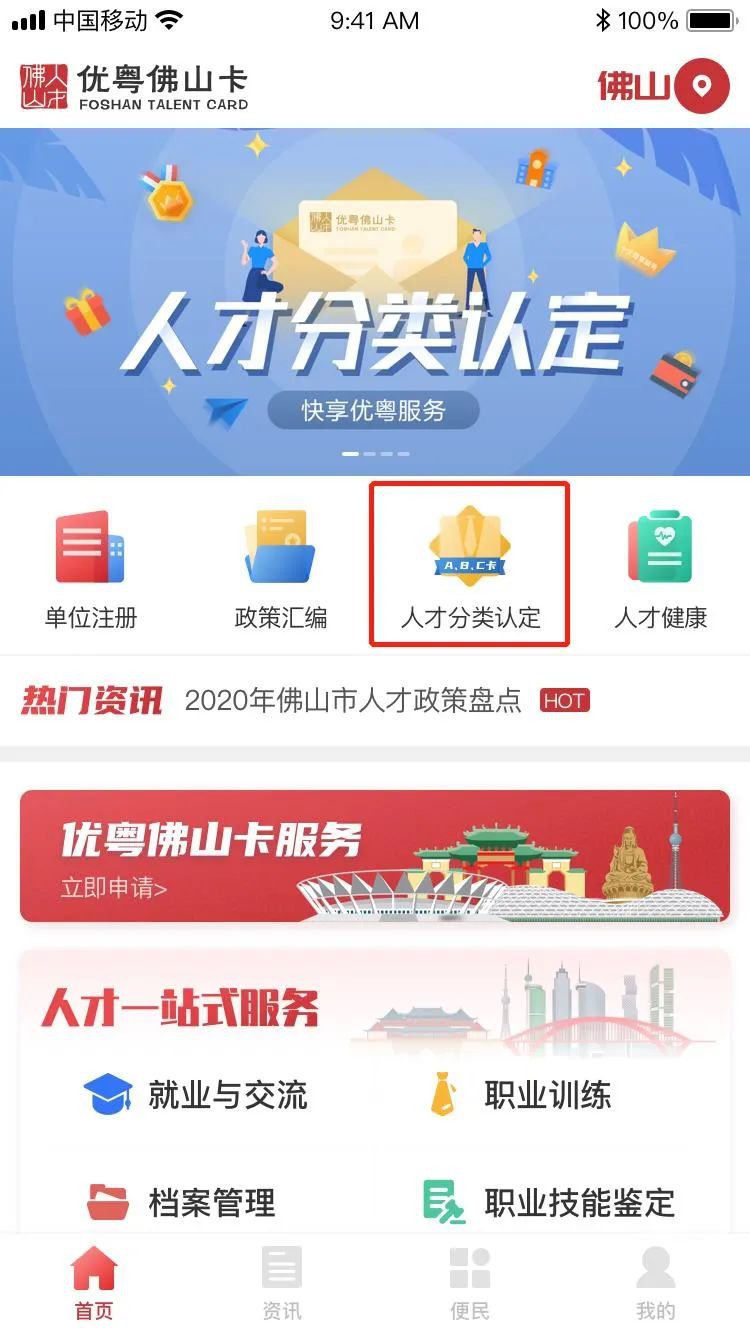This screenshot has width=750, height=1334.
Task: Tap 立即申请 on 优粤佛山卡服务 card
Action: coord(114,888)
